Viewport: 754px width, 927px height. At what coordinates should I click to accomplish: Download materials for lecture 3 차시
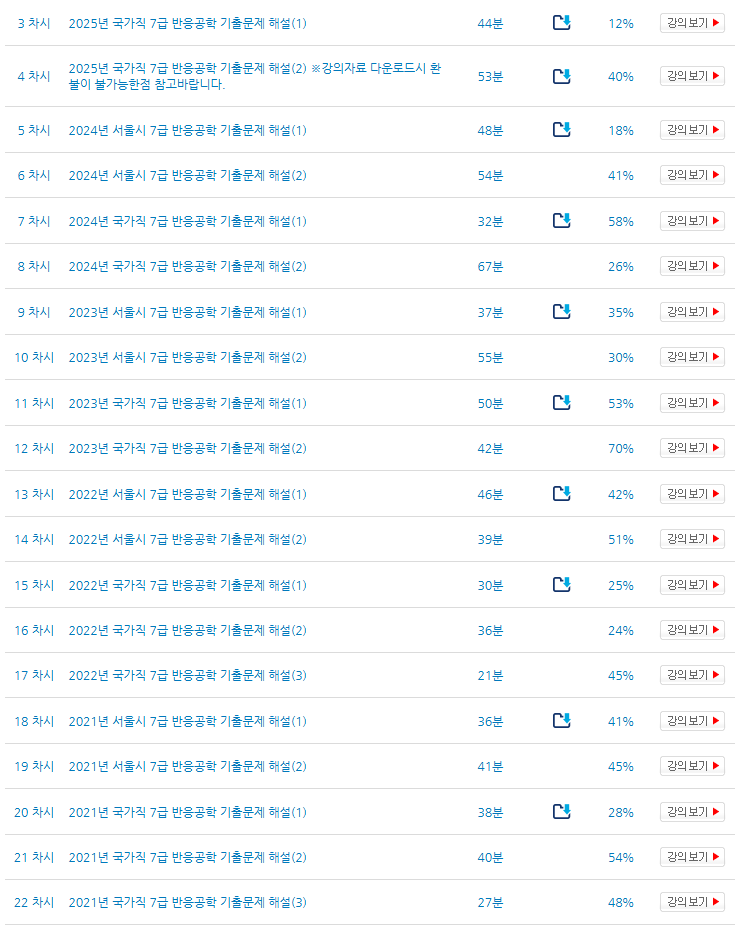(562, 22)
